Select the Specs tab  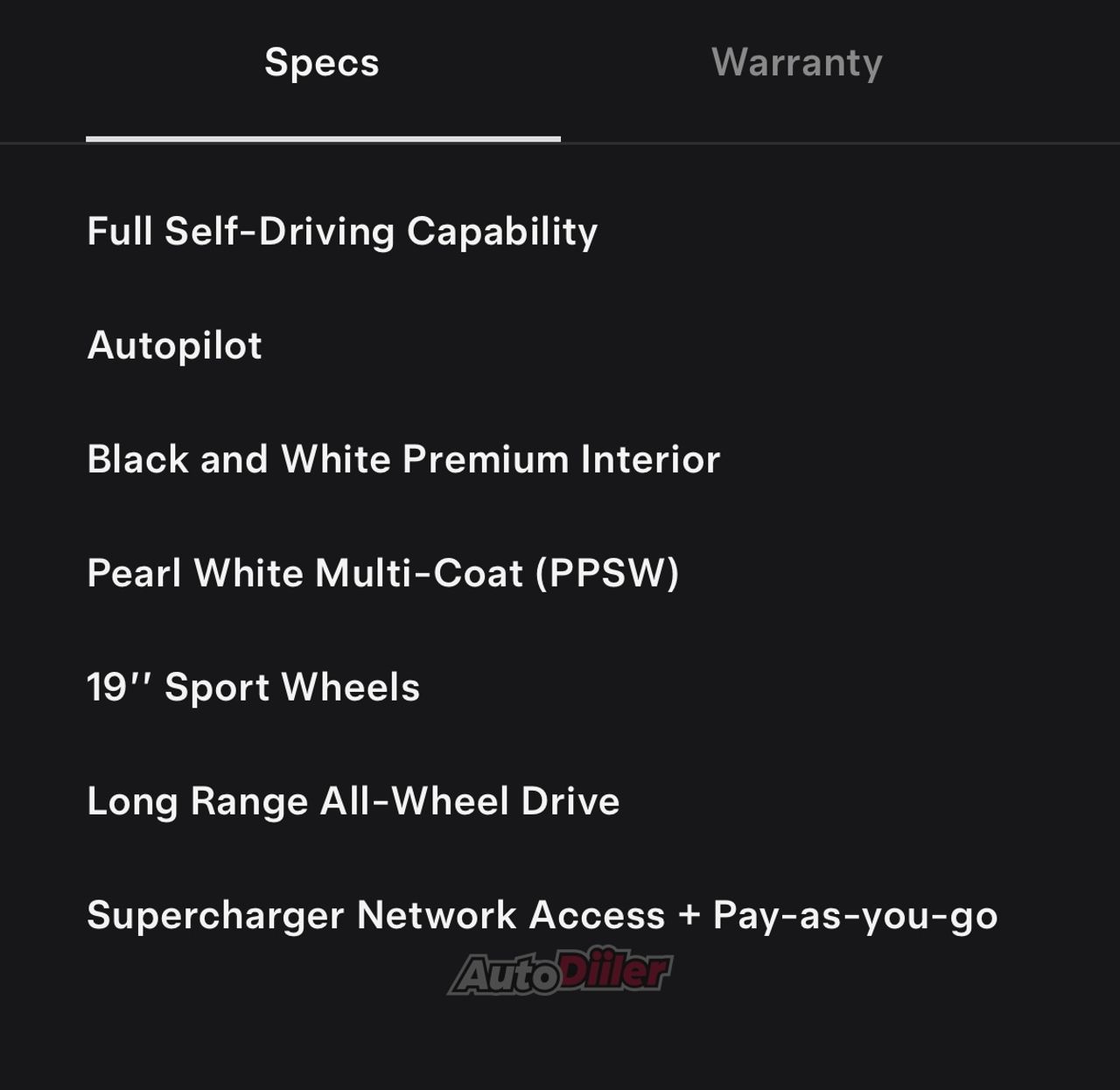click(322, 63)
